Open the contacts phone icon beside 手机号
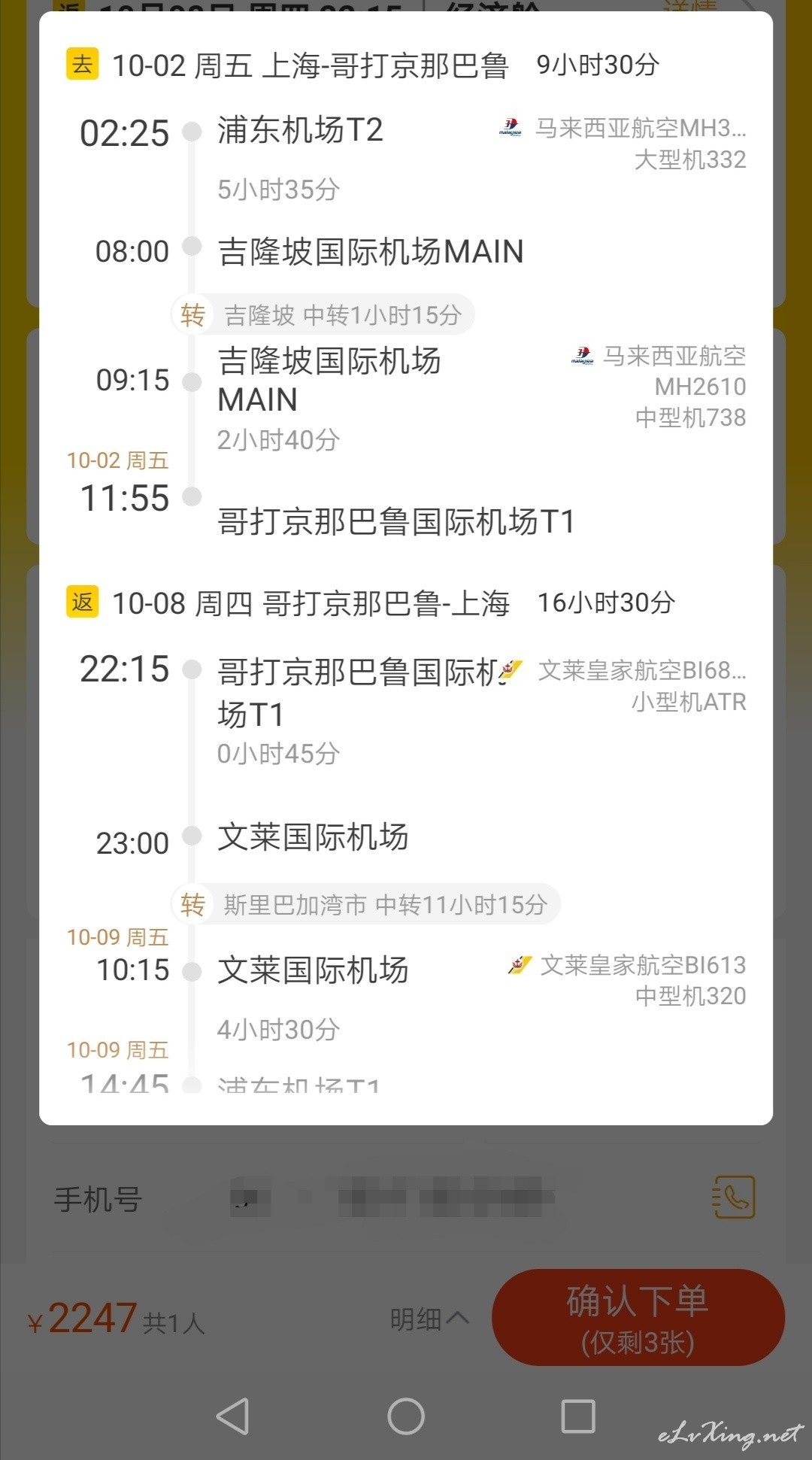The image size is (812, 1460). [x=733, y=1197]
